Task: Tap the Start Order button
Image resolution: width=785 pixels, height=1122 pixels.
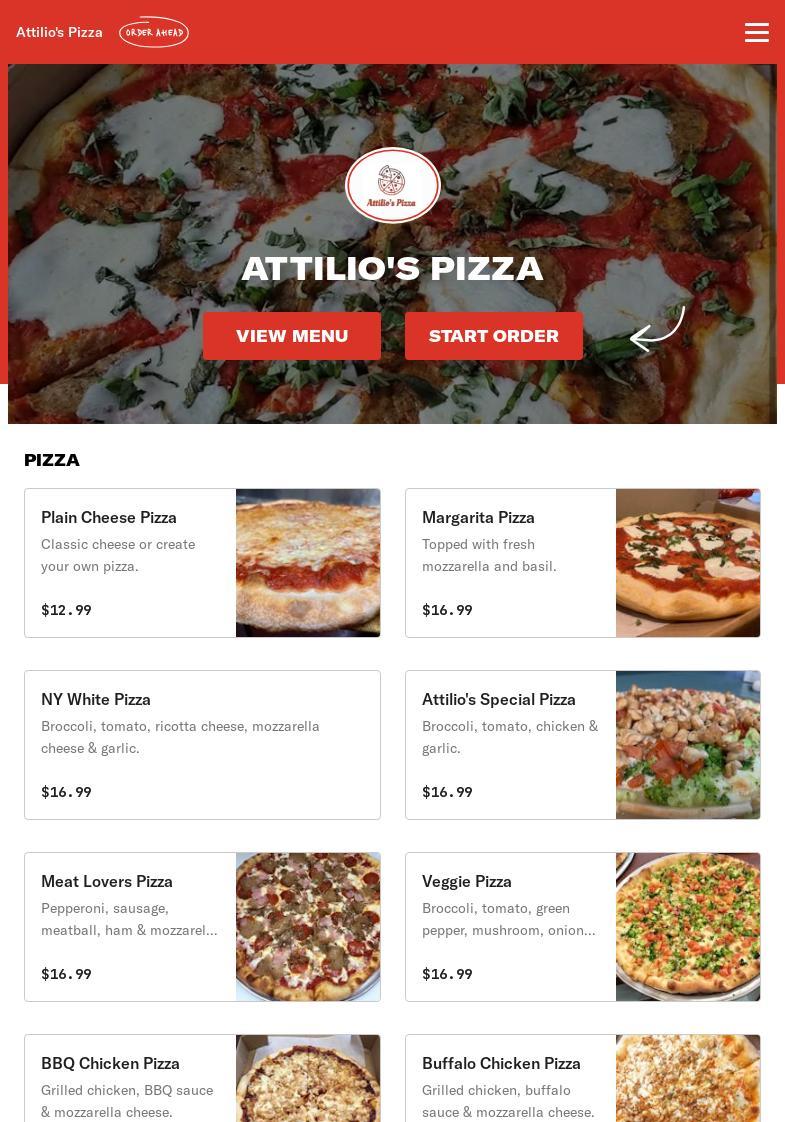Action: (x=494, y=336)
